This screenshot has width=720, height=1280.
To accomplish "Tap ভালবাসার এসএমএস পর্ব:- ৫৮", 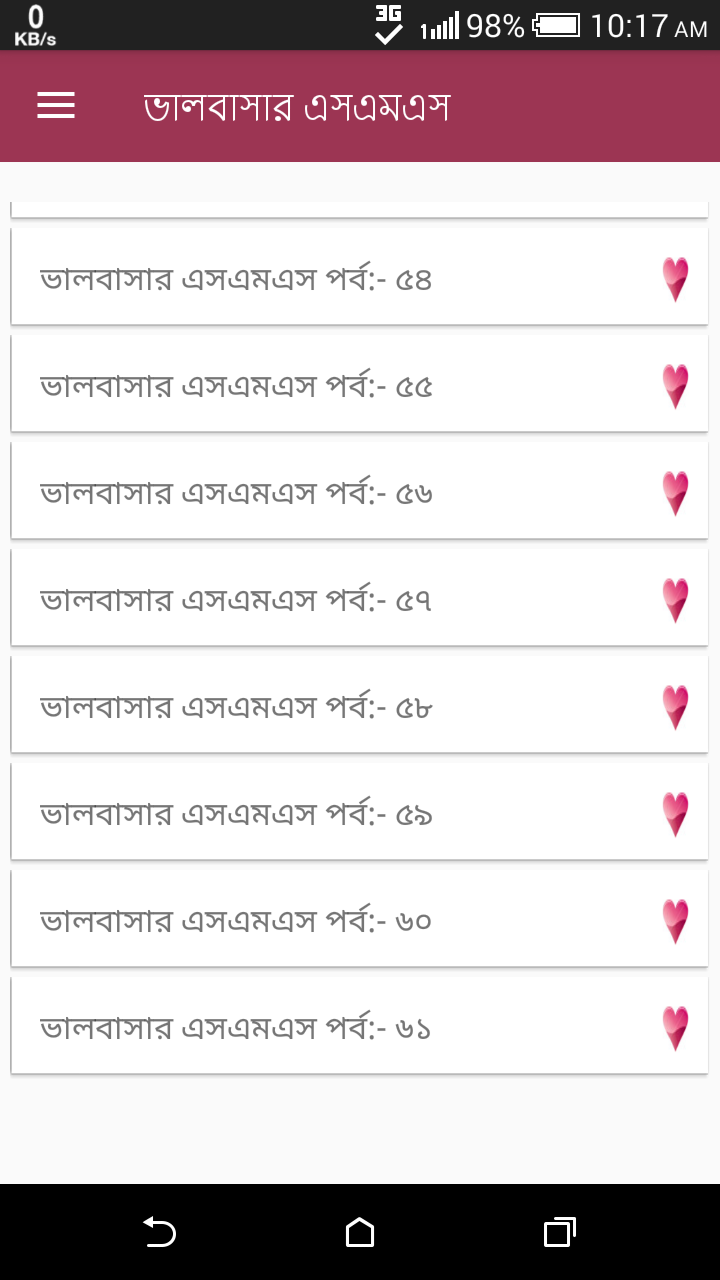I will point(360,705).
